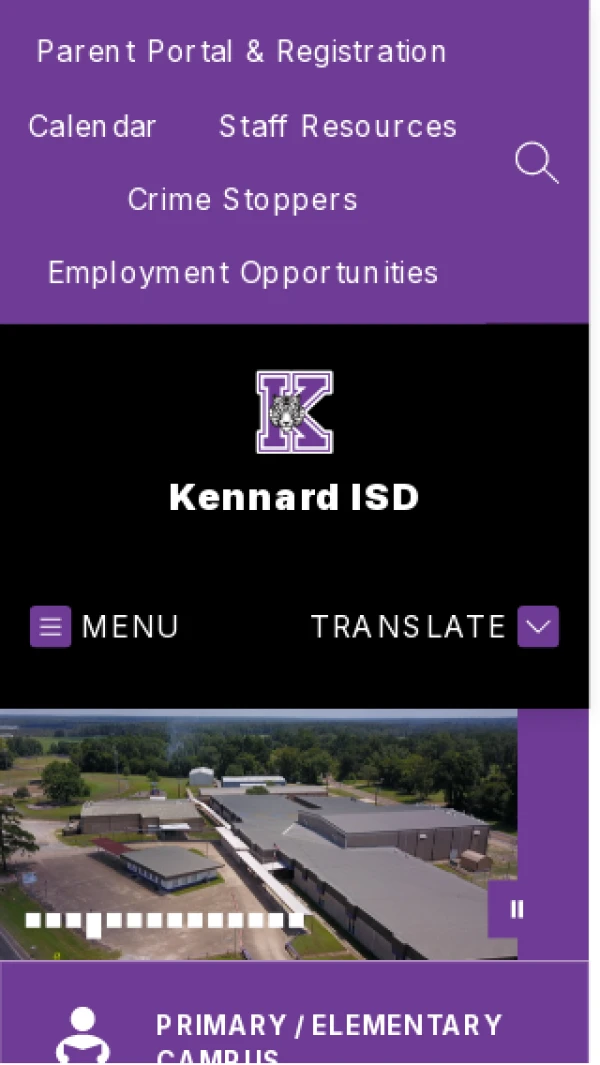Visit the Crime Stoppers page
This screenshot has width=600, height=1065.
pos(242,200)
